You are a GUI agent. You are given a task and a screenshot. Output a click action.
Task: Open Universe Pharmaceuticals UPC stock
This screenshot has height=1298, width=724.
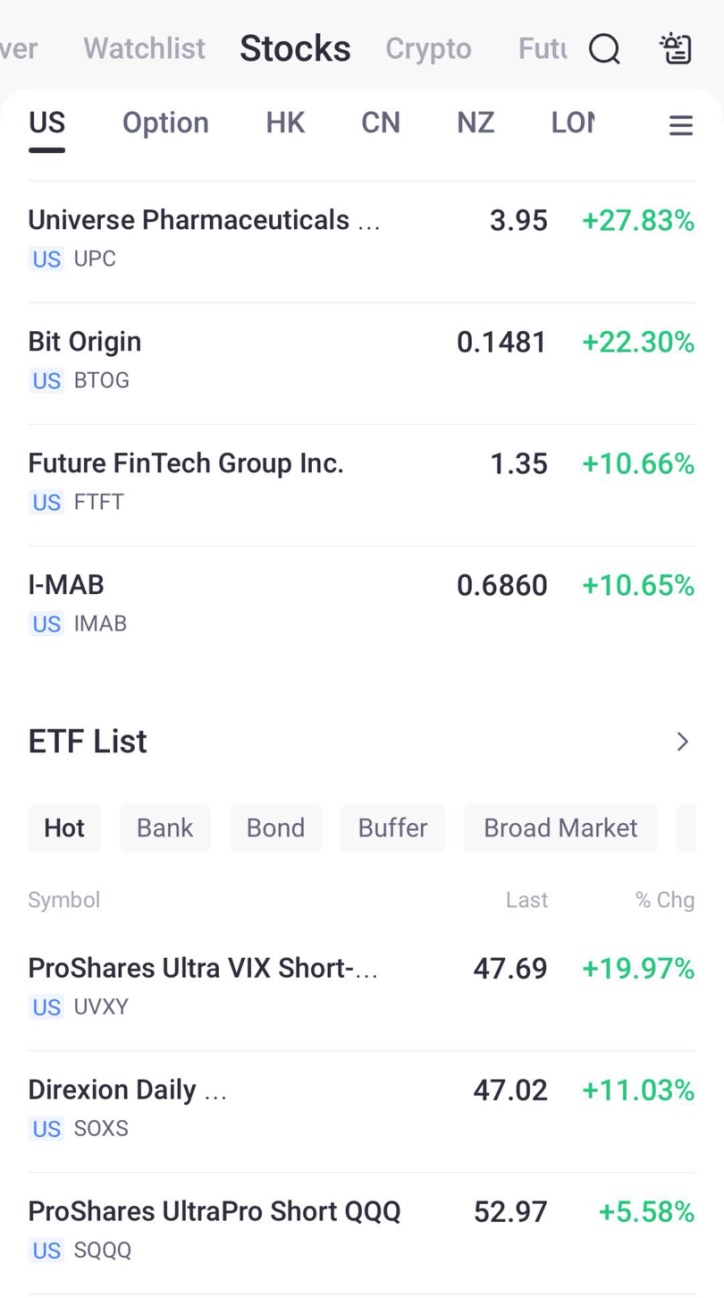pyautogui.click(x=361, y=241)
